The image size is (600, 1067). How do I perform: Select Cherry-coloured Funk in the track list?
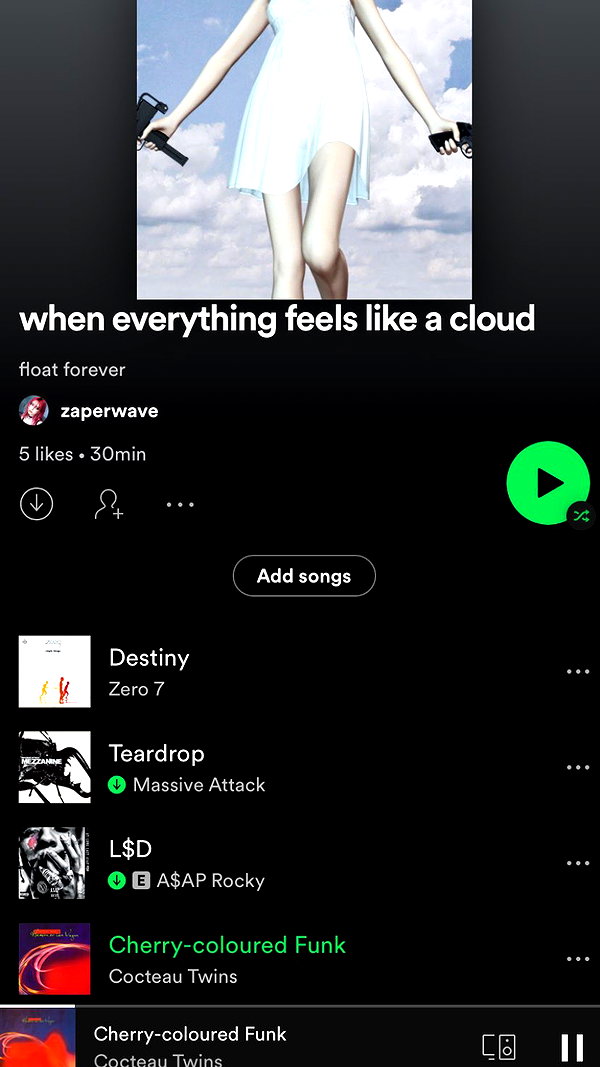coord(286,959)
